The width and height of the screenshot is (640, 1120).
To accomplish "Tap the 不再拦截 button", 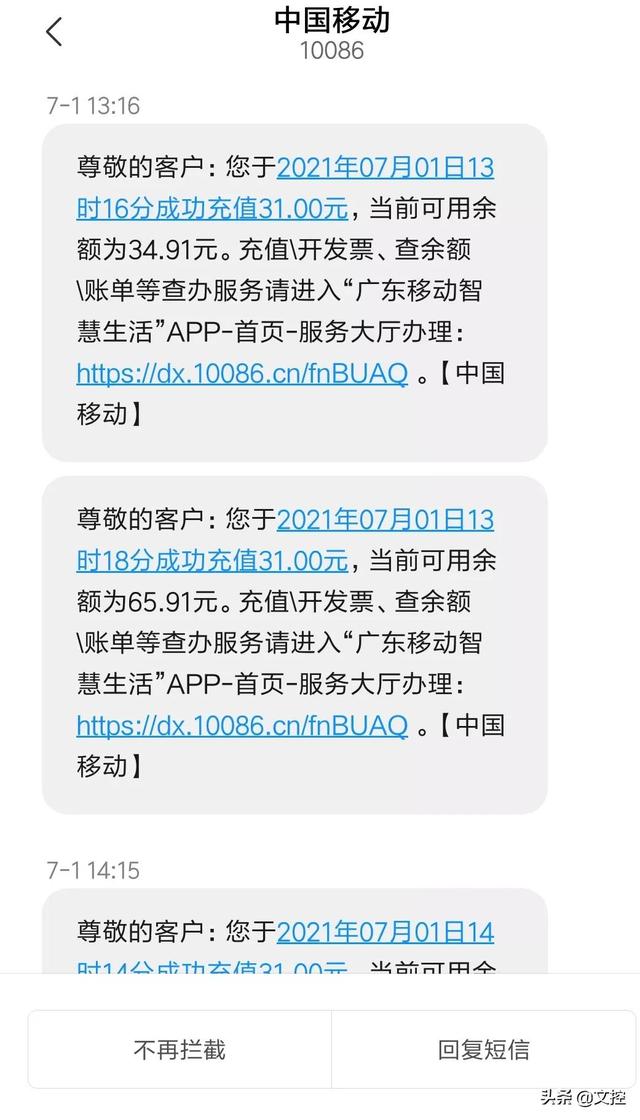I will click(x=180, y=1050).
